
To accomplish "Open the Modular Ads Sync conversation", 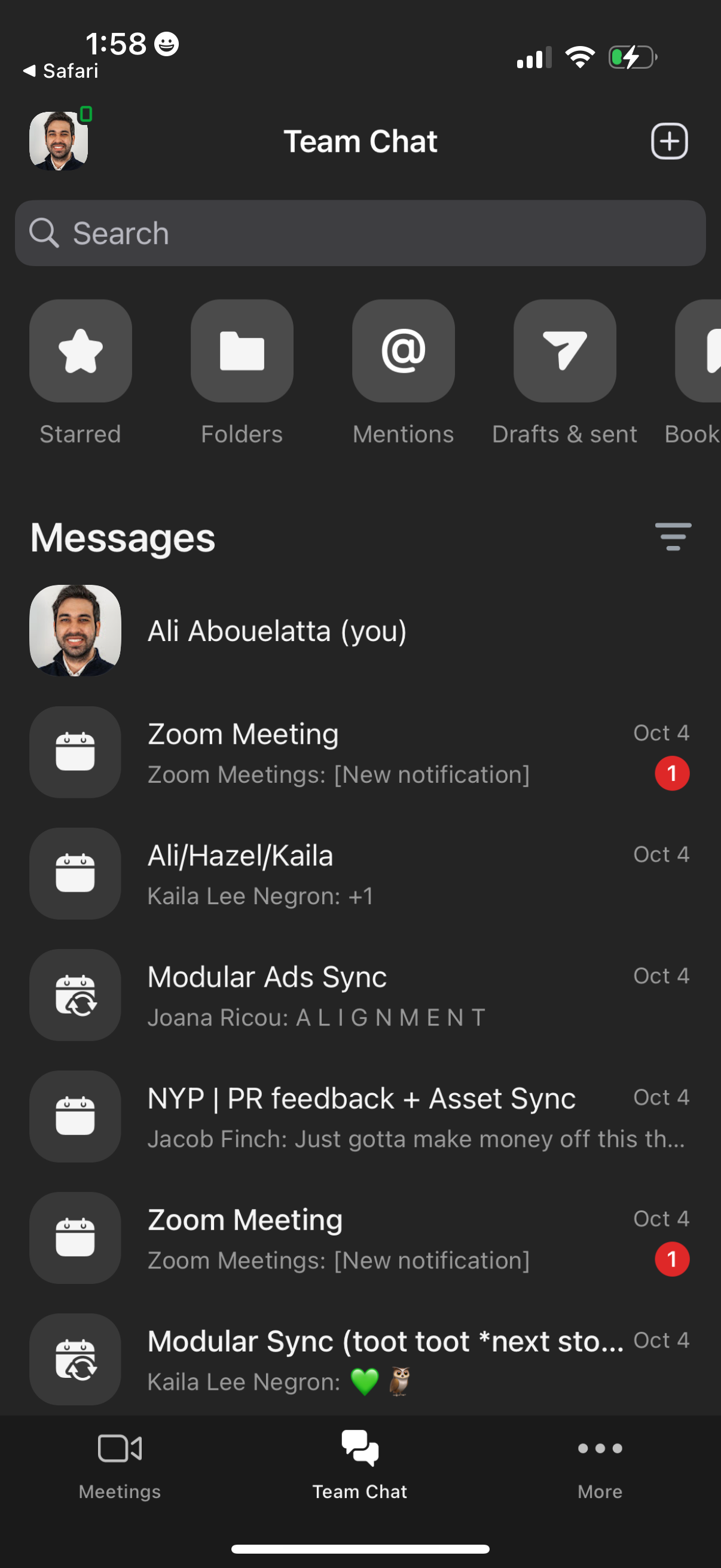I will (360, 996).
